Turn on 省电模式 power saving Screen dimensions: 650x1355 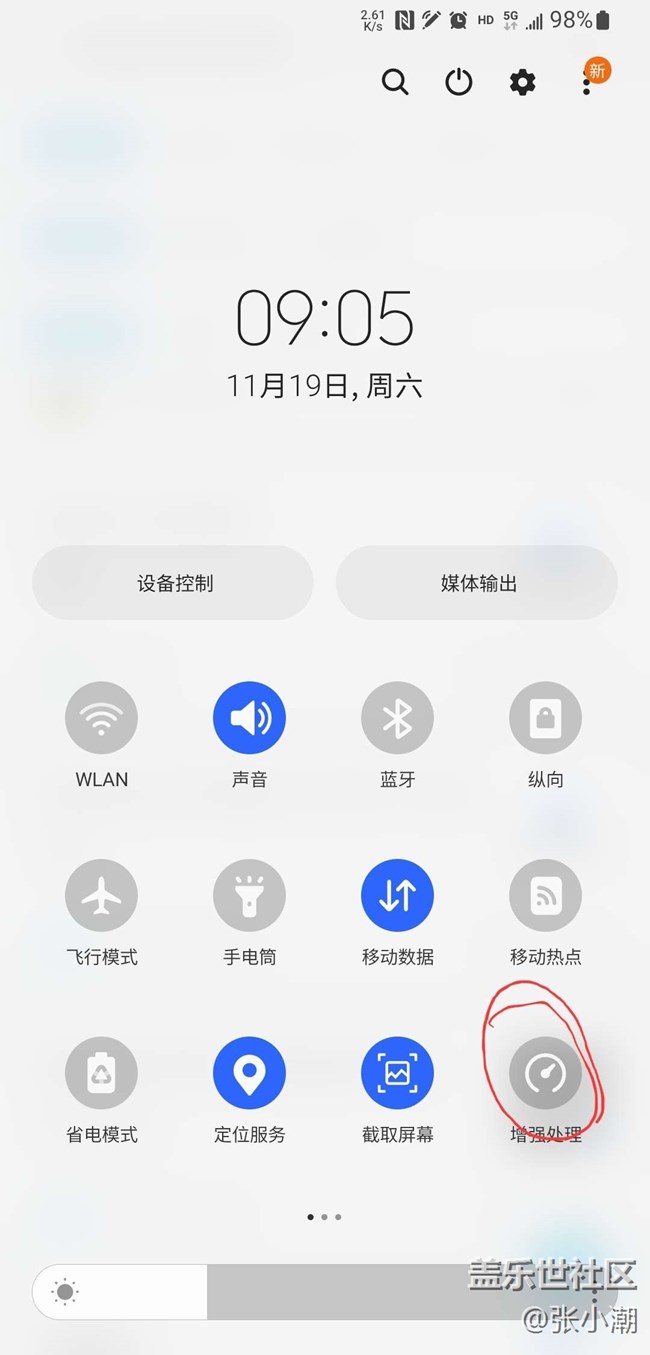click(102, 1074)
